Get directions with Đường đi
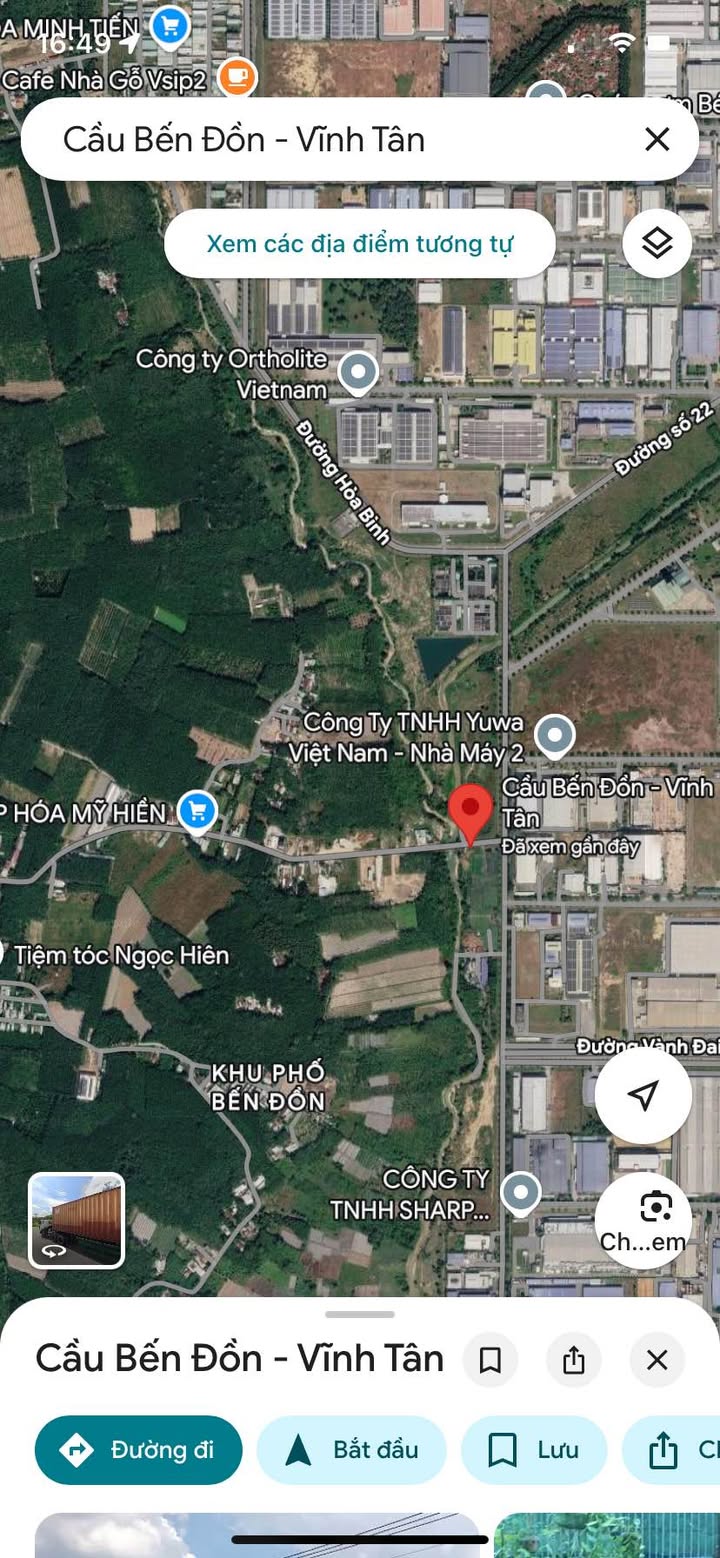The width and height of the screenshot is (720, 1558). point(138,1450)
